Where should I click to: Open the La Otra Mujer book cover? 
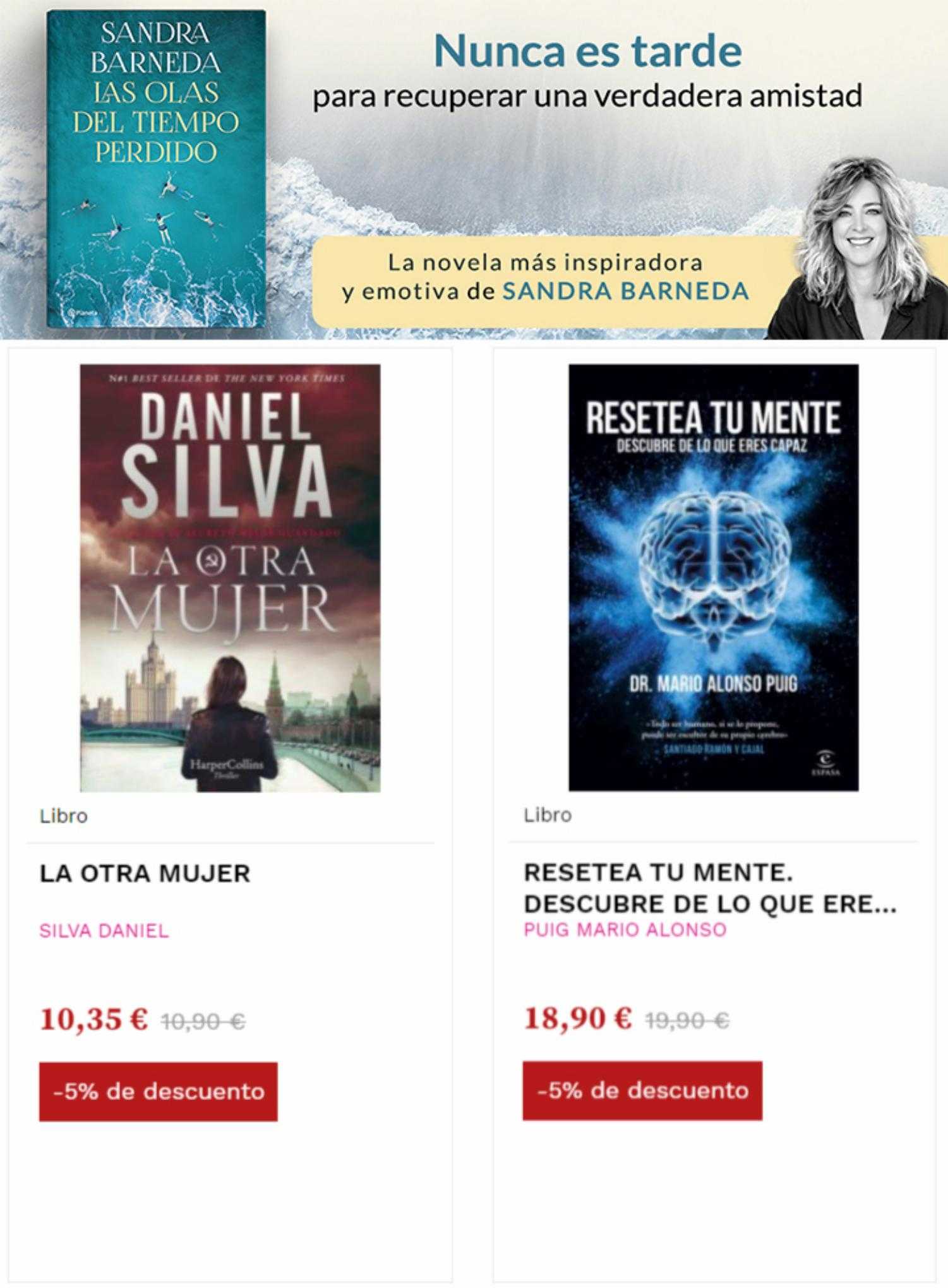[x=230, y=578]
